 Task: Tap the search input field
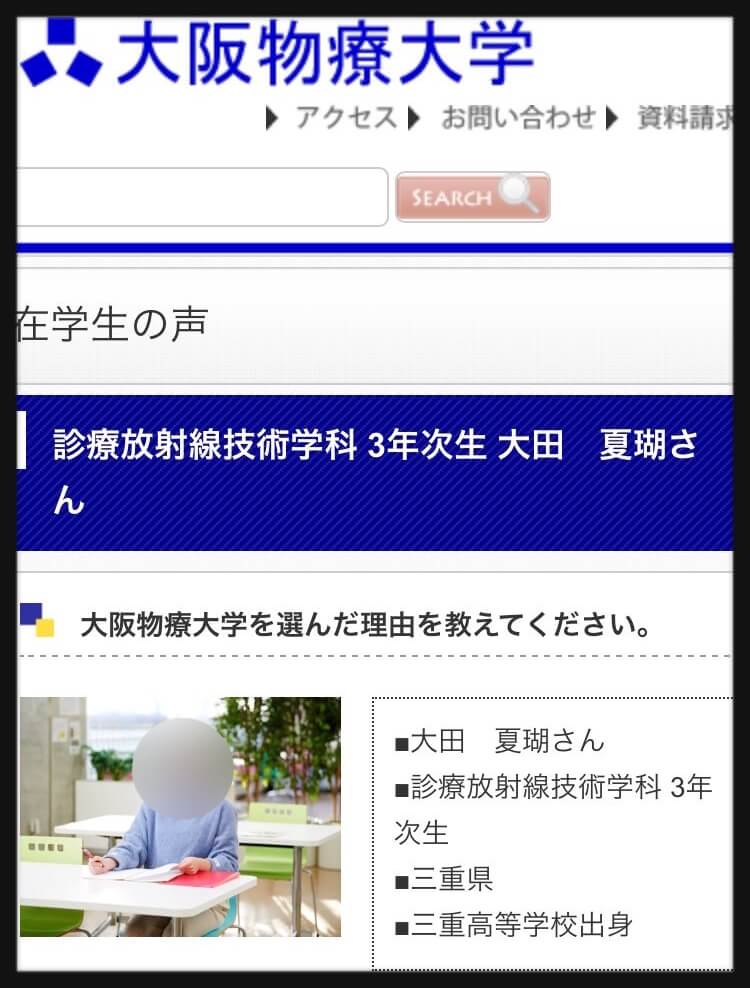point(200,197)
